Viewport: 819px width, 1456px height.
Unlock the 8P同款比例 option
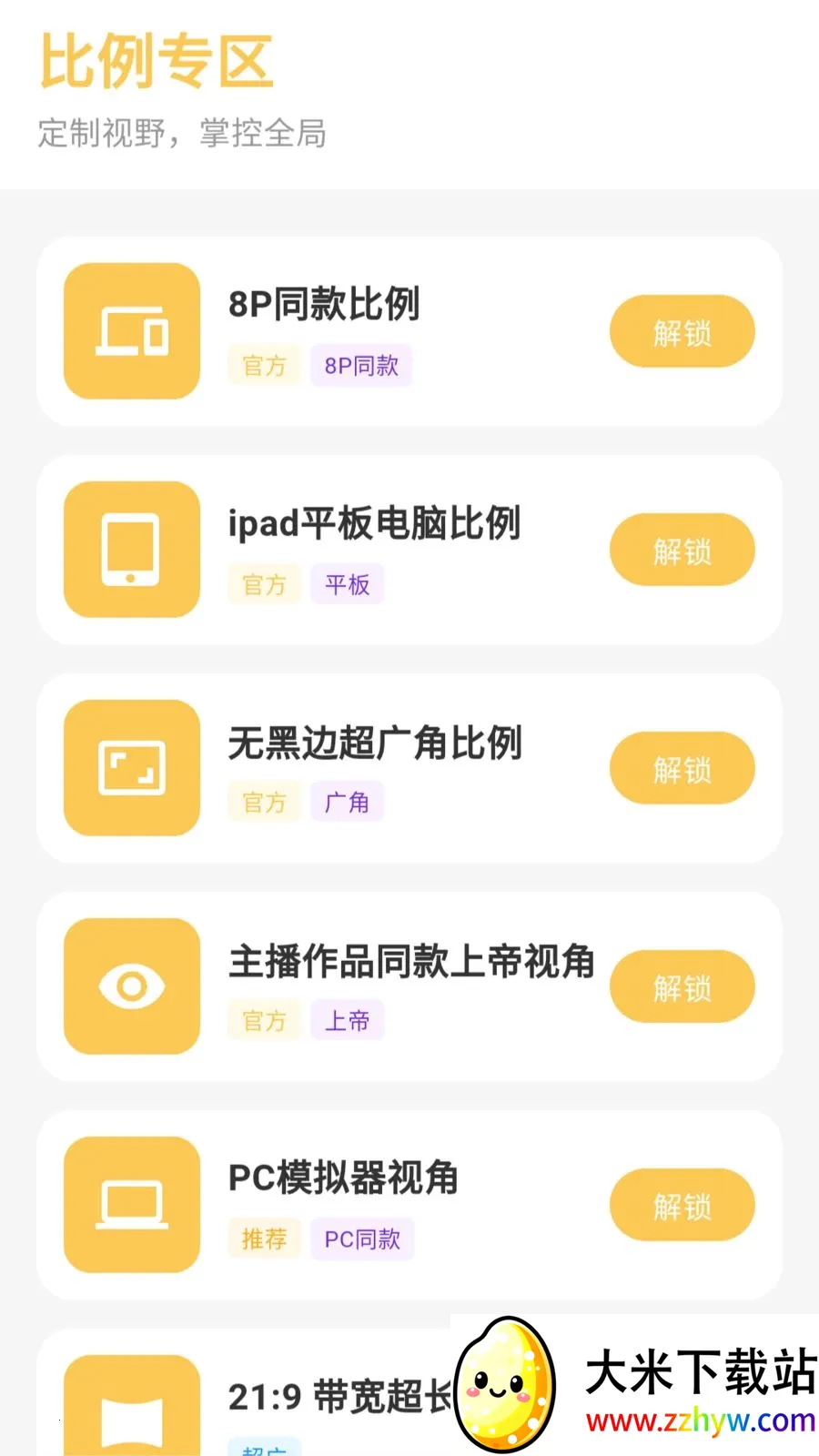682,331
